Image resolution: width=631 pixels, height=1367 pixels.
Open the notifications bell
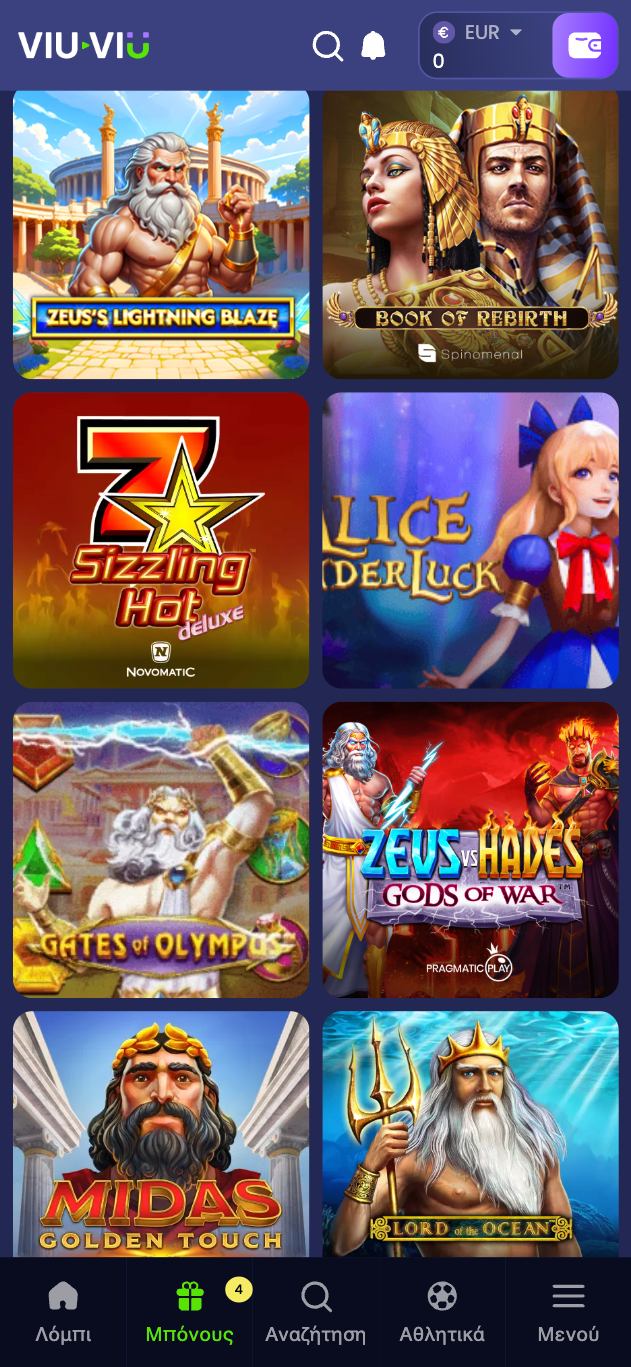click(373, 45)
